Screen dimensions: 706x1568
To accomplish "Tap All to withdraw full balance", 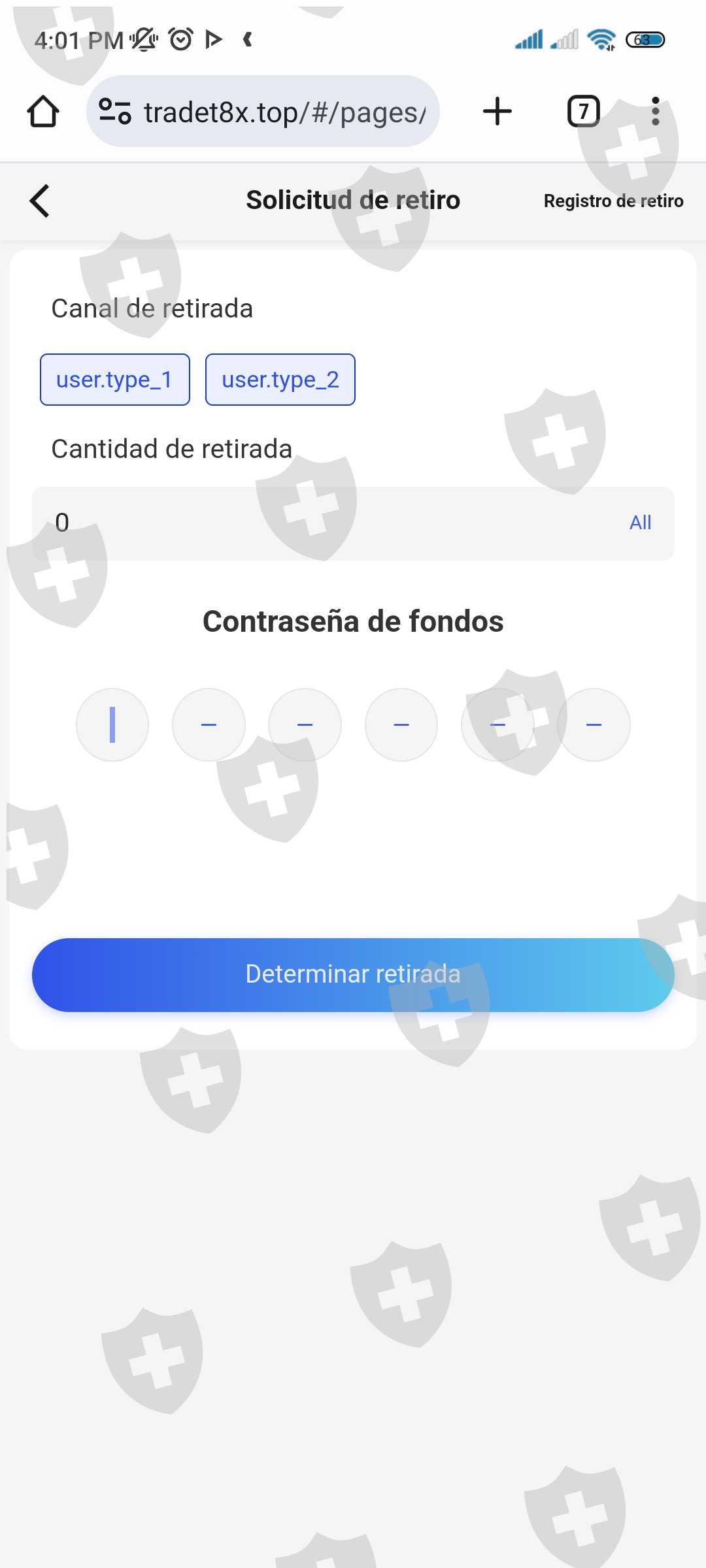I will coord(640,523).
